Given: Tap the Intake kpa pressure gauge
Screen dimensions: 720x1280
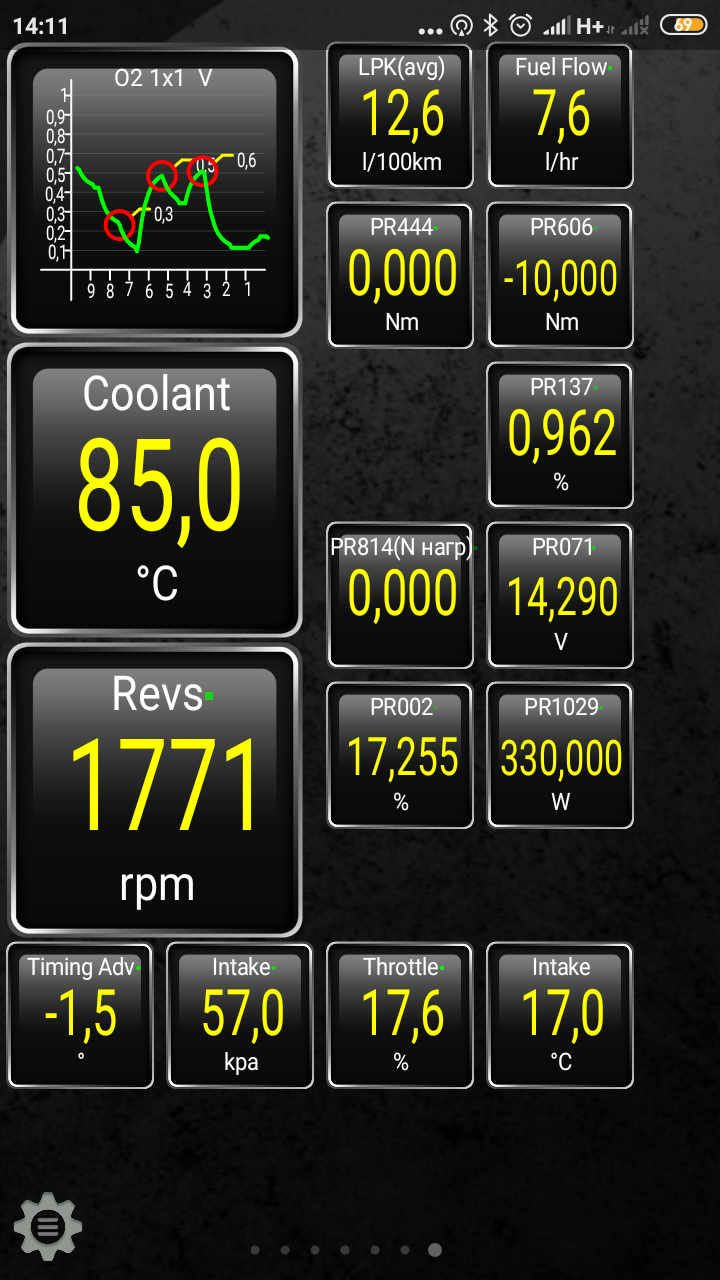Looking at the screenshot, I should (241, 1016).
